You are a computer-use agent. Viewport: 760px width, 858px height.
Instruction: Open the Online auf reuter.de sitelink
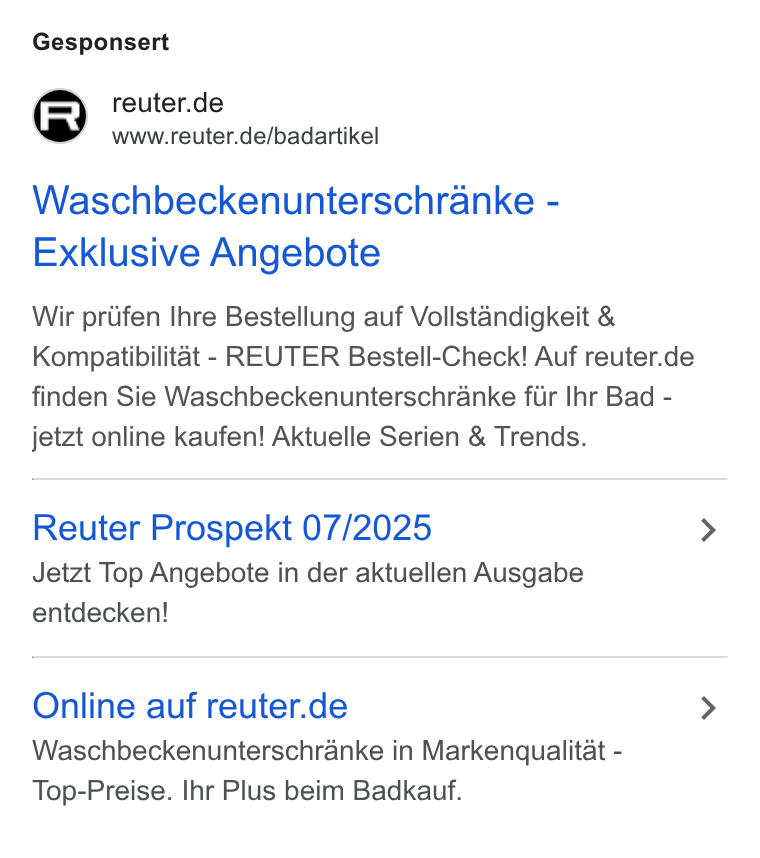pyautogui.click(x=190, y=706)
